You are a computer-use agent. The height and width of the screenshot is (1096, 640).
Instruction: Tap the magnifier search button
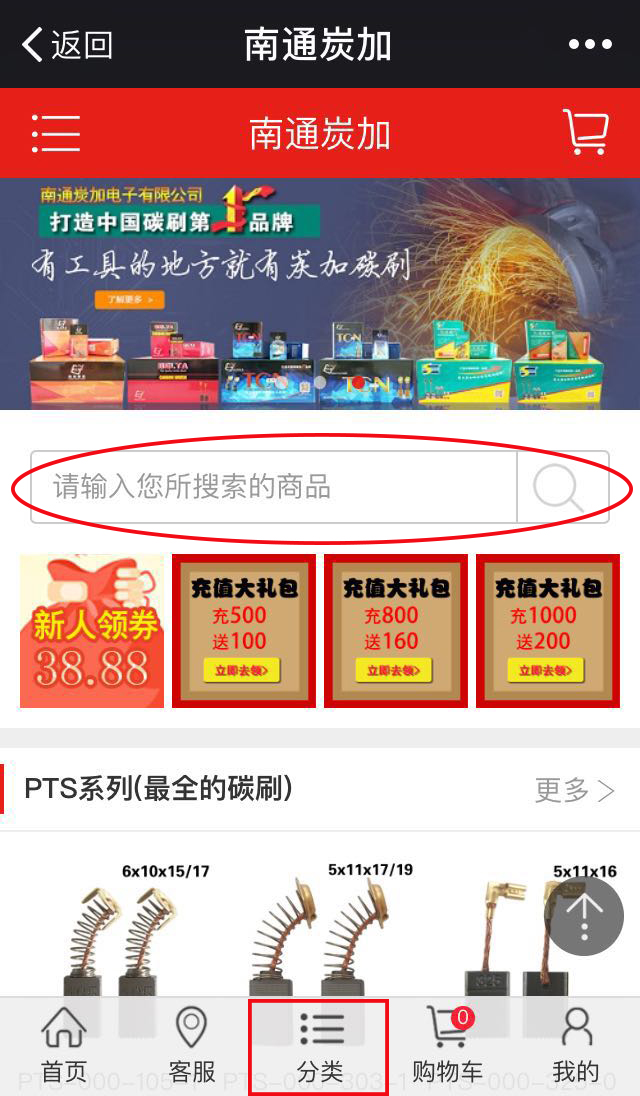[559, 488]
